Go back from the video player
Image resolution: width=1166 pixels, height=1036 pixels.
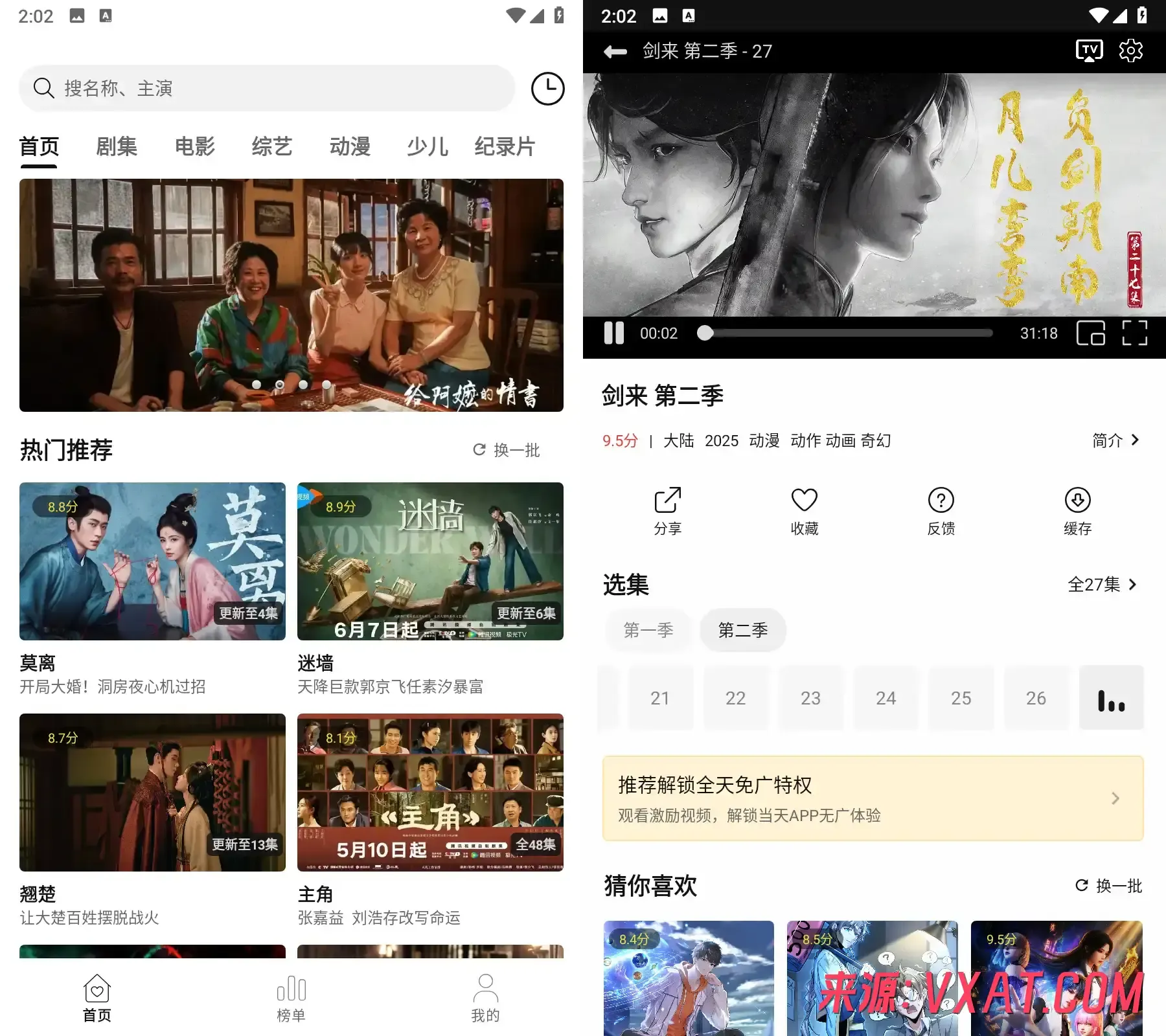tap(615, 51)
